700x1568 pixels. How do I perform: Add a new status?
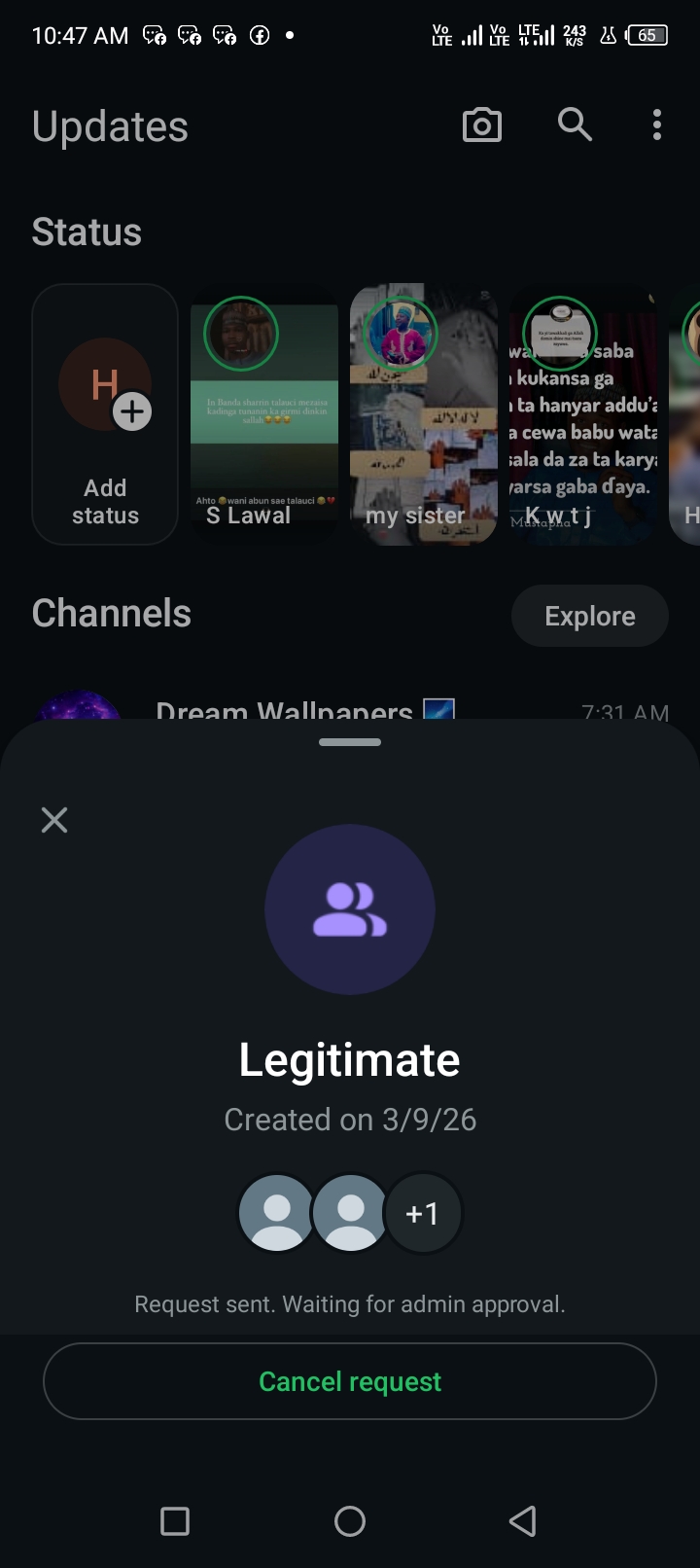(105, 413)
